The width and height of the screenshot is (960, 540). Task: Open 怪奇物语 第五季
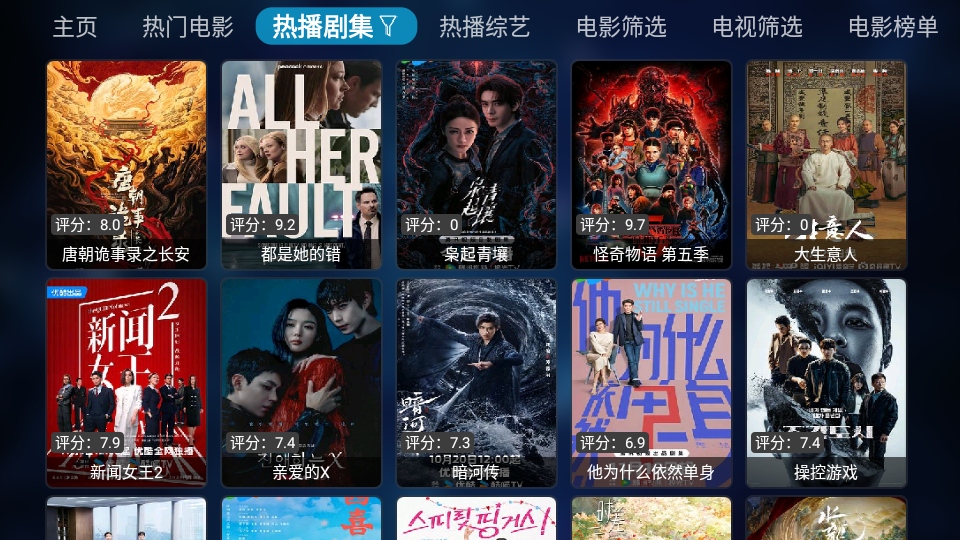[x=651, y=165]
